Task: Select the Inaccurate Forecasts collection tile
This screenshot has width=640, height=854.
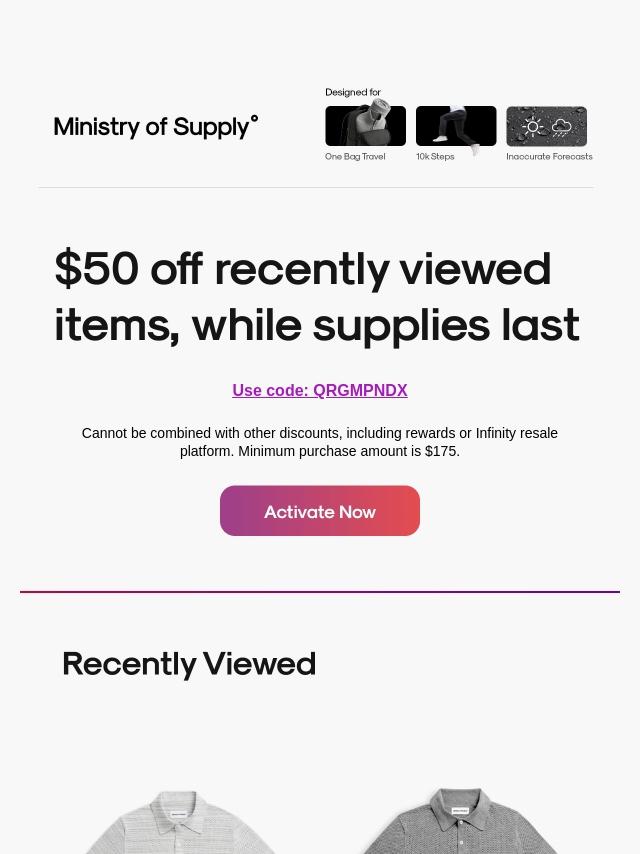Action: 547,127
